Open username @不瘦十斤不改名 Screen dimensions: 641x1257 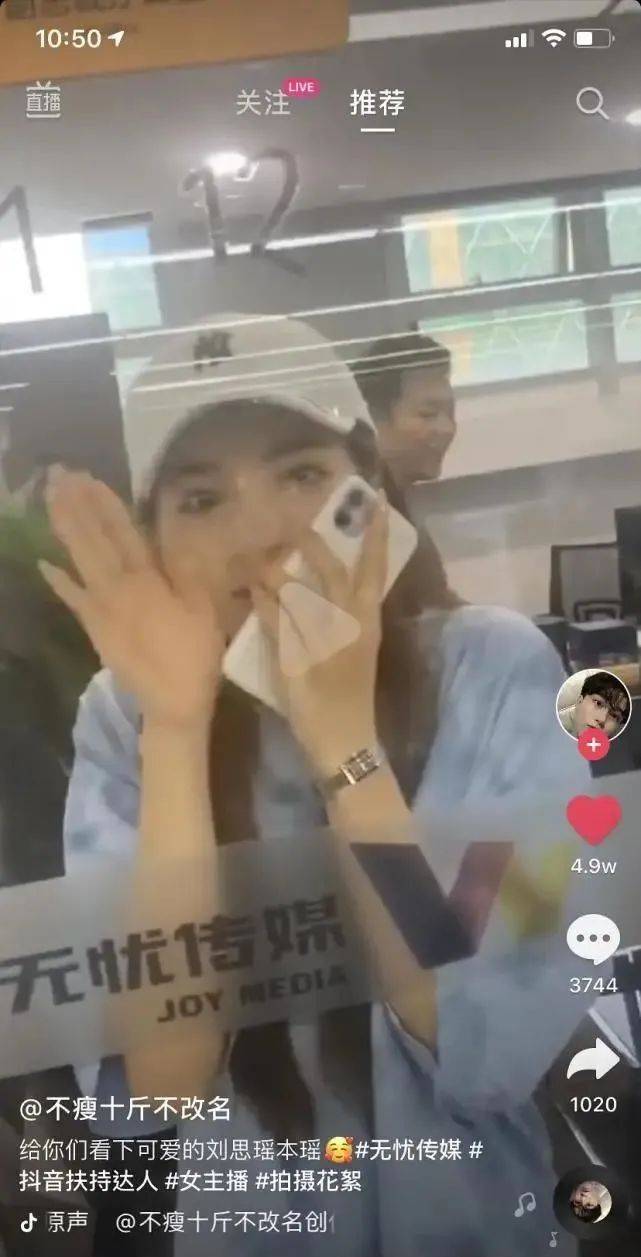pos(125,1109)
